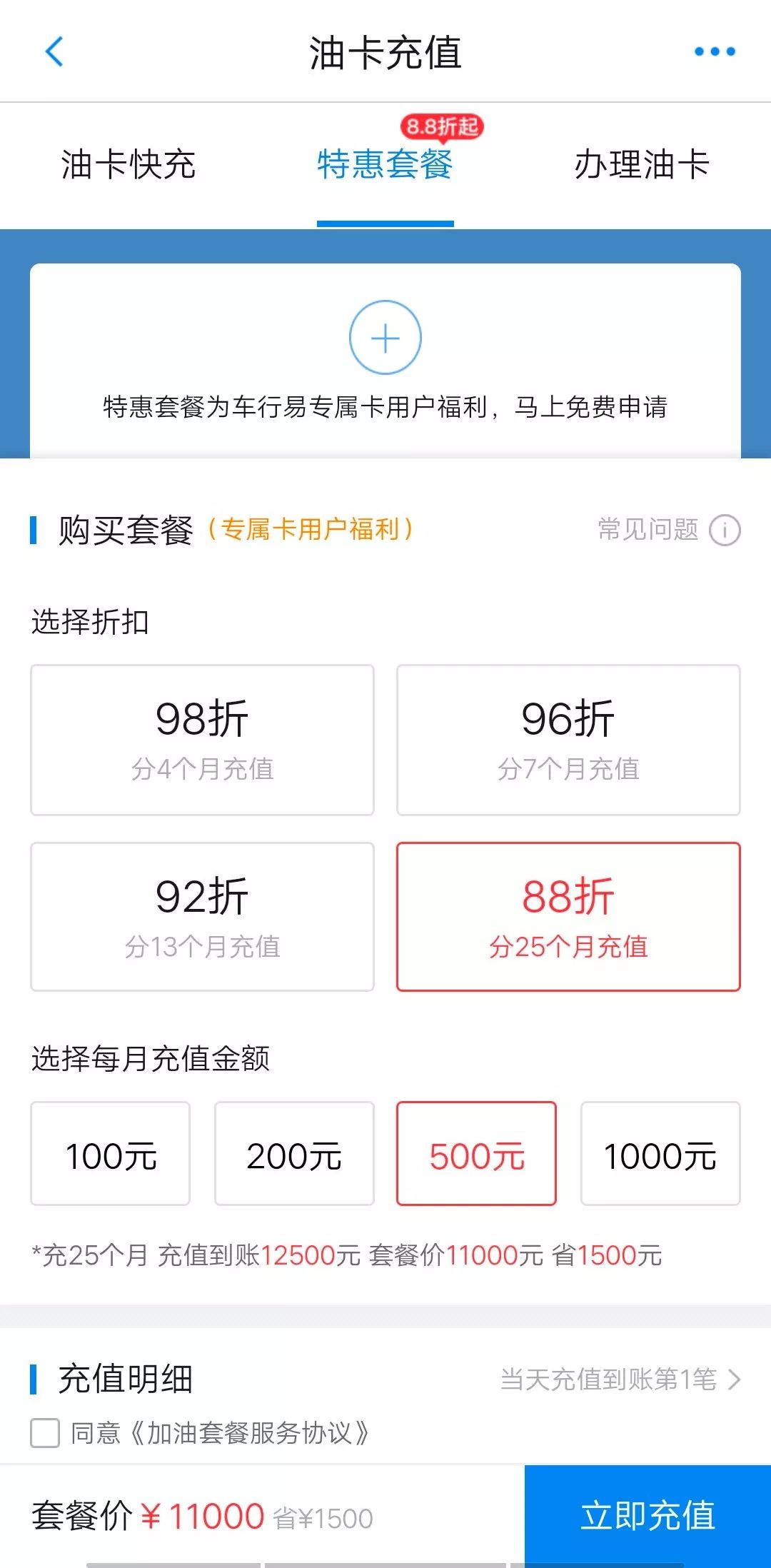Switch to the 油卡快充 tab
The image size is (771, 1568).
pos(128,166)
